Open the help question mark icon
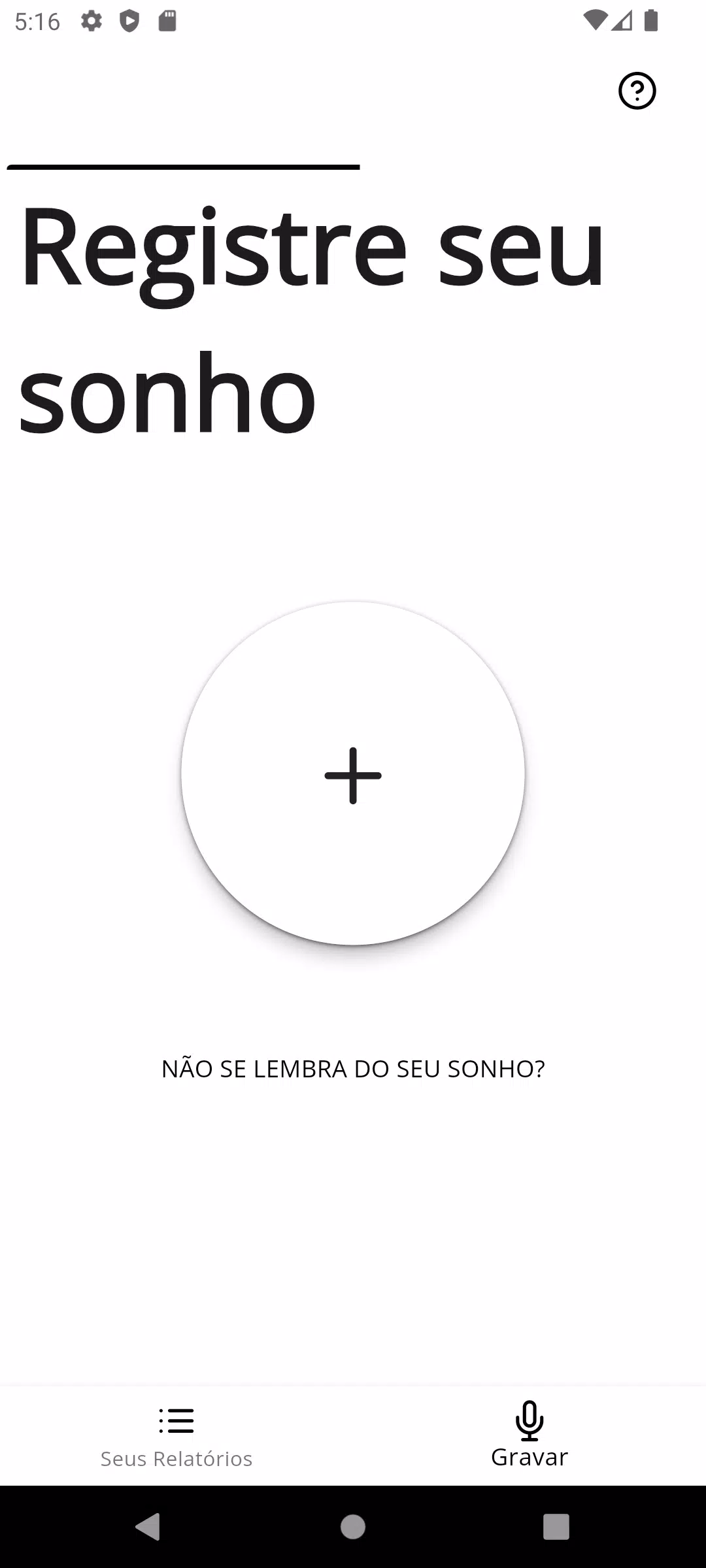Viewport: 706px width, 1568px height. 637,91
